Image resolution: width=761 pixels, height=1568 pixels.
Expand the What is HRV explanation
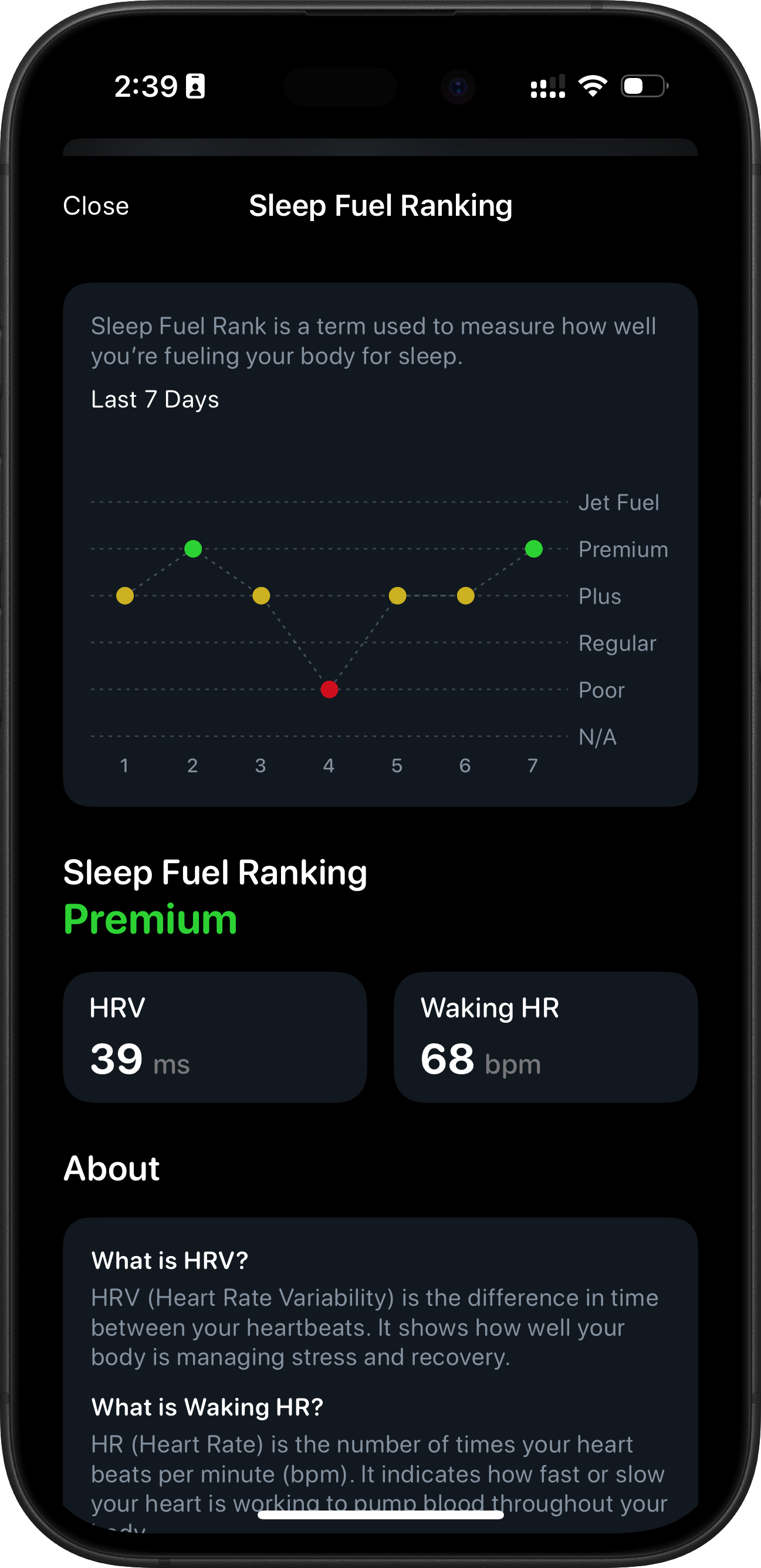[x=172, y=1261]
